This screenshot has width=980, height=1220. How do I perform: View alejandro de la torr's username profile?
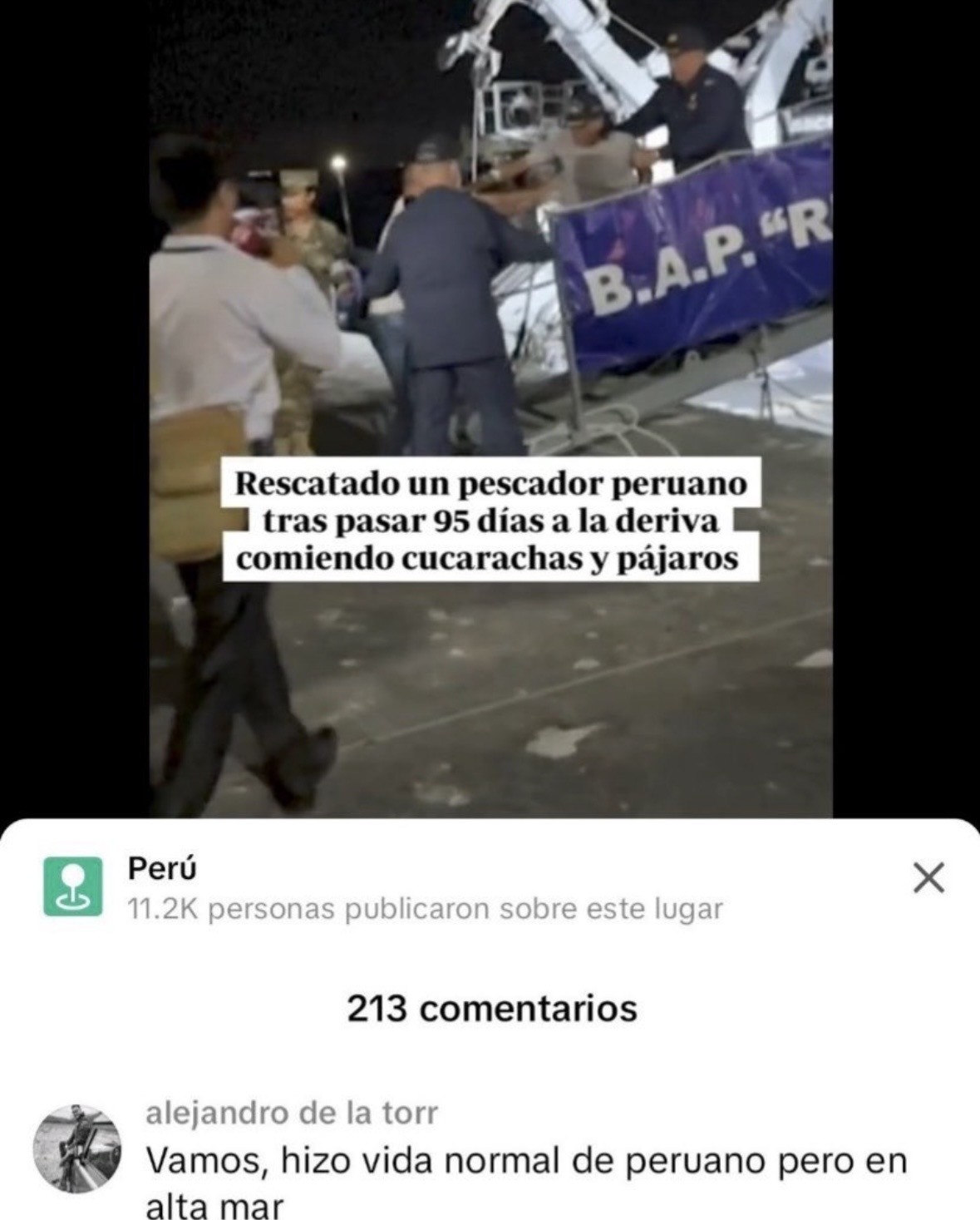291,1113
